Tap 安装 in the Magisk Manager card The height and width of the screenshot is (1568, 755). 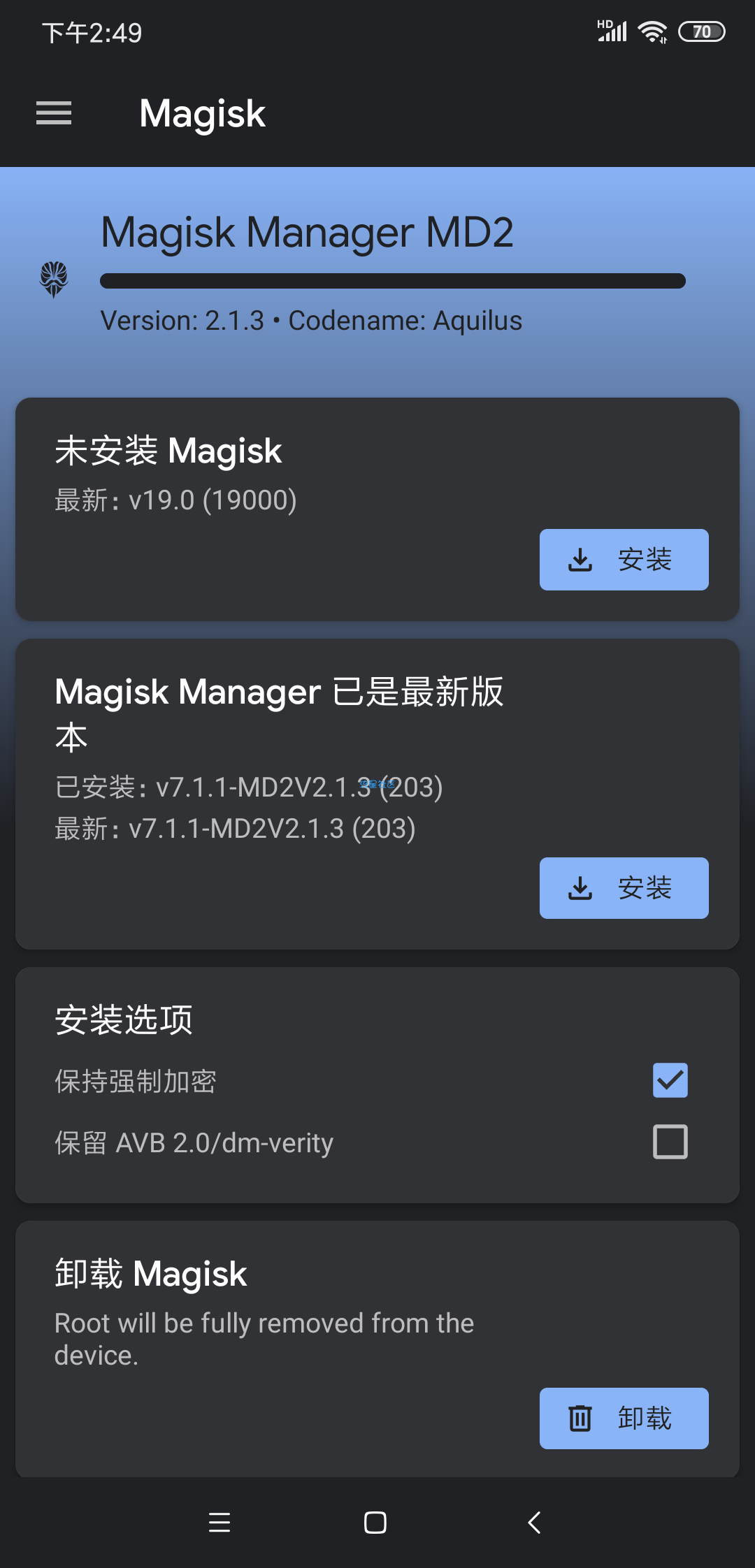pos(624,888)
